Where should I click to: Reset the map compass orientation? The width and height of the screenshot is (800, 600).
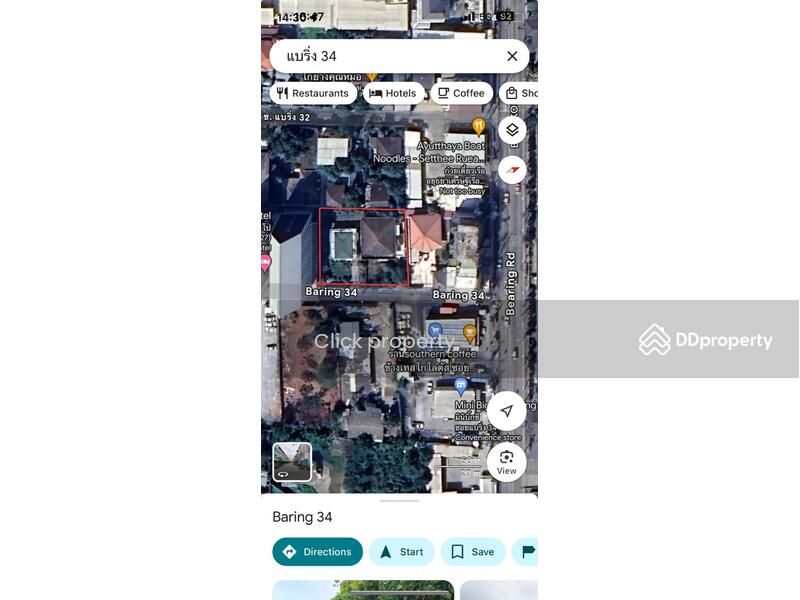(x=512, y=170)
